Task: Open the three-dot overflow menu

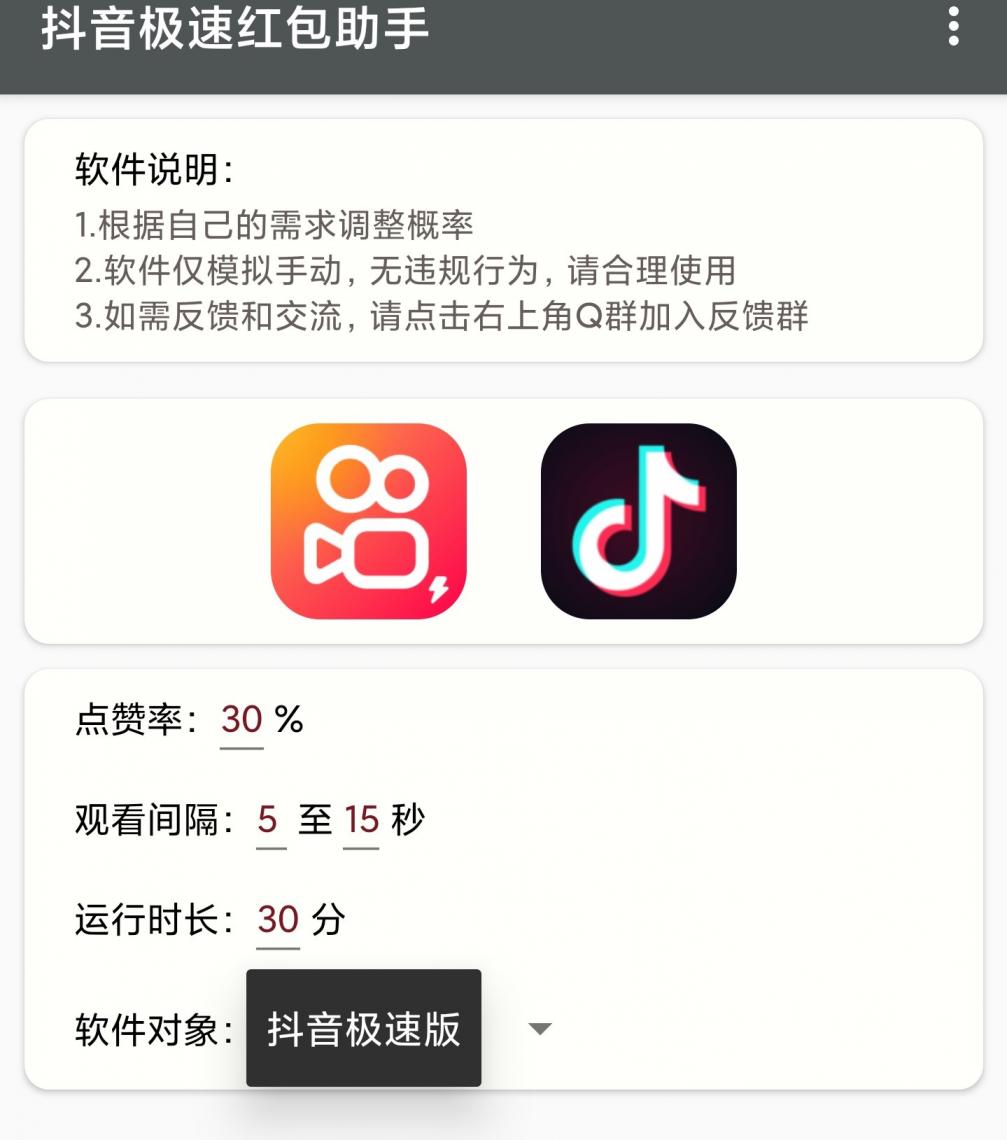Action: click(x=955, y=30)
